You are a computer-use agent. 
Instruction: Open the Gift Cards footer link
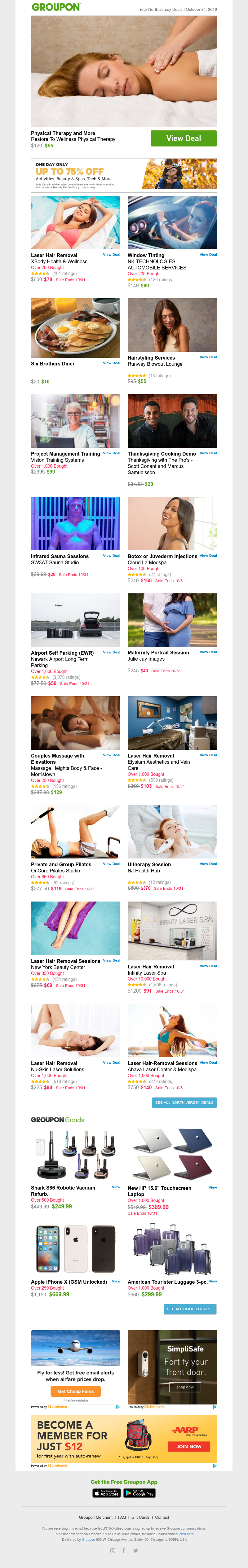pos(140,1517)
